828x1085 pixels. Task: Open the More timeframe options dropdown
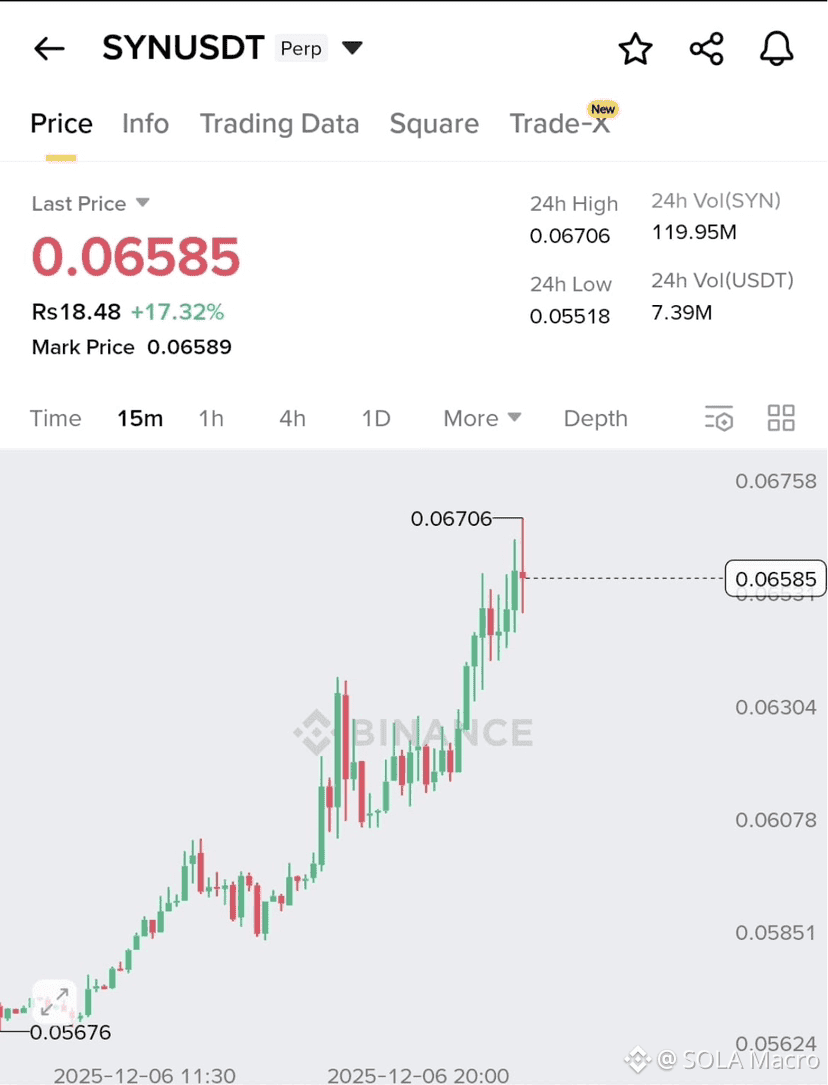click(x=481, y=418)
